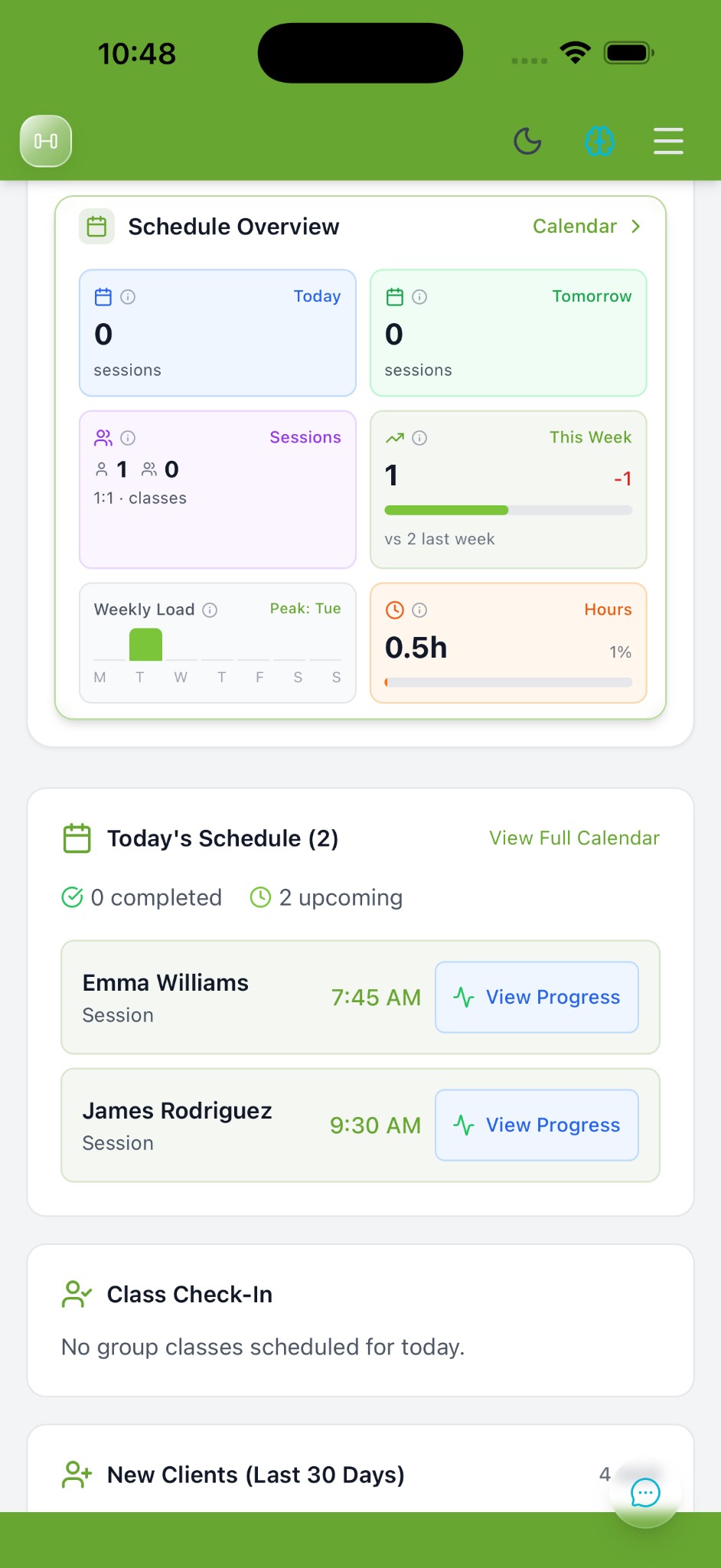The width and height of the screenshot is (721, 1568).
Task: Toggle dark mode with the moon icon
Action: 527,142
